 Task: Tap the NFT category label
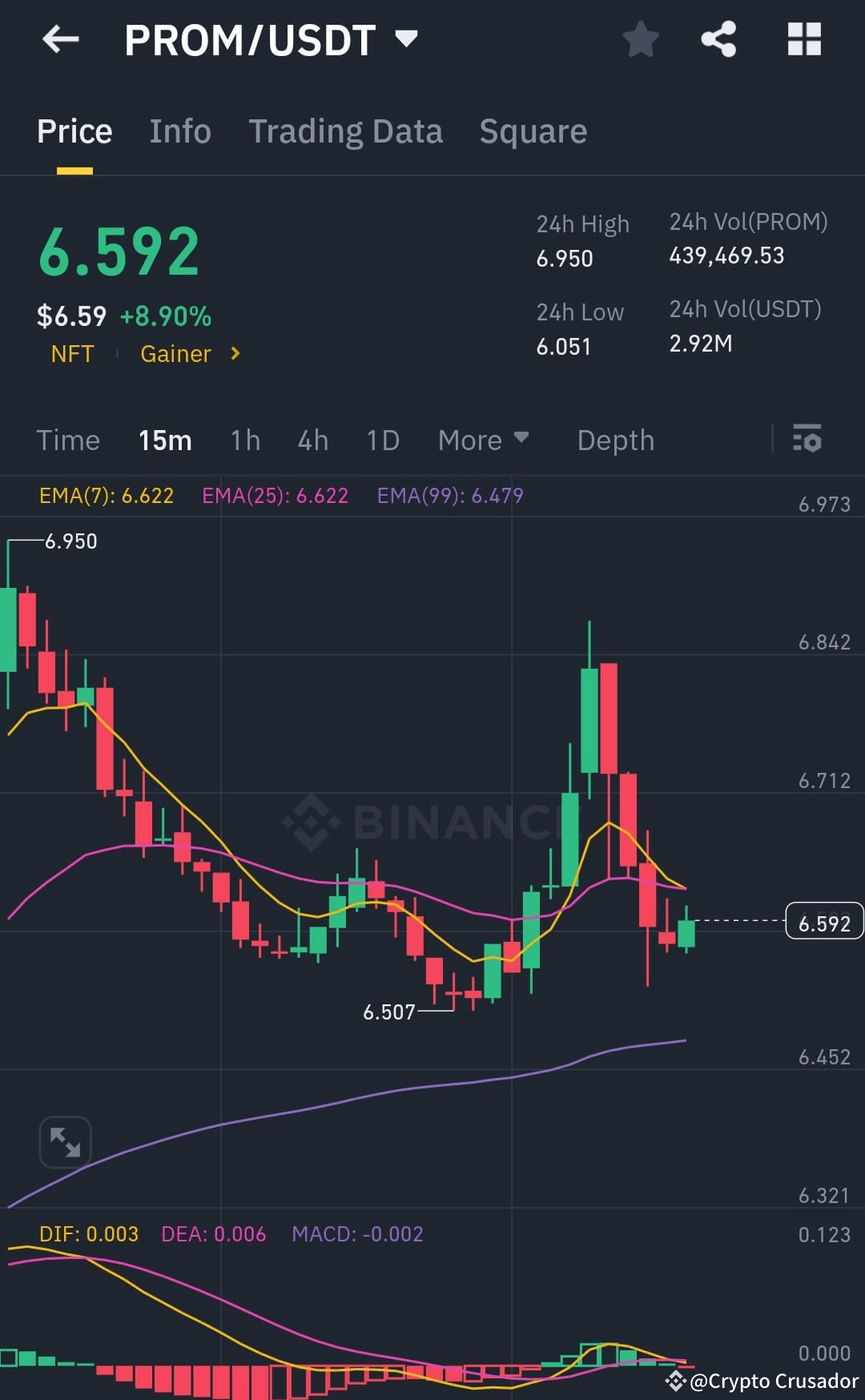coord(72,353)
